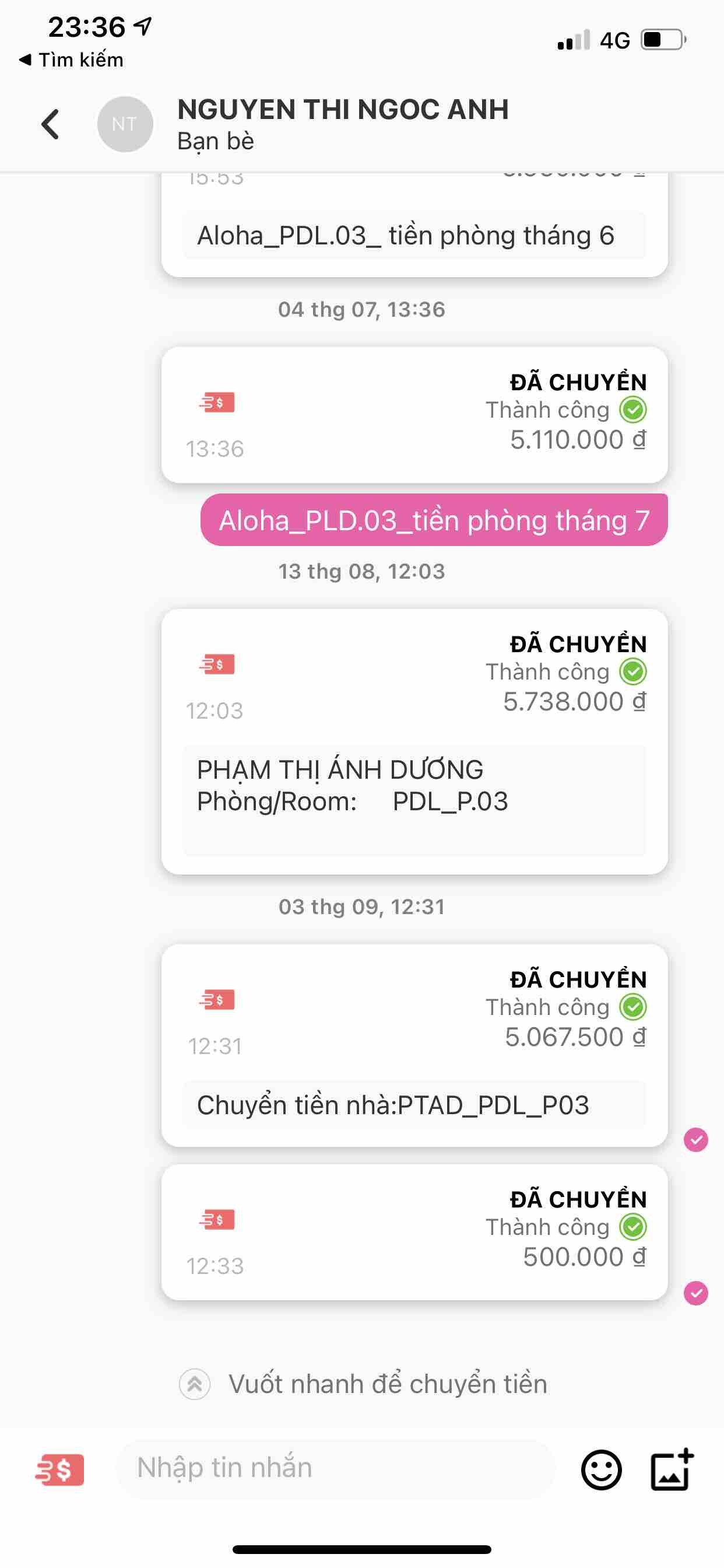The image size is (724, 1568).
Task: Open the 5.110.000 đ transfer card
Action: 414,415
